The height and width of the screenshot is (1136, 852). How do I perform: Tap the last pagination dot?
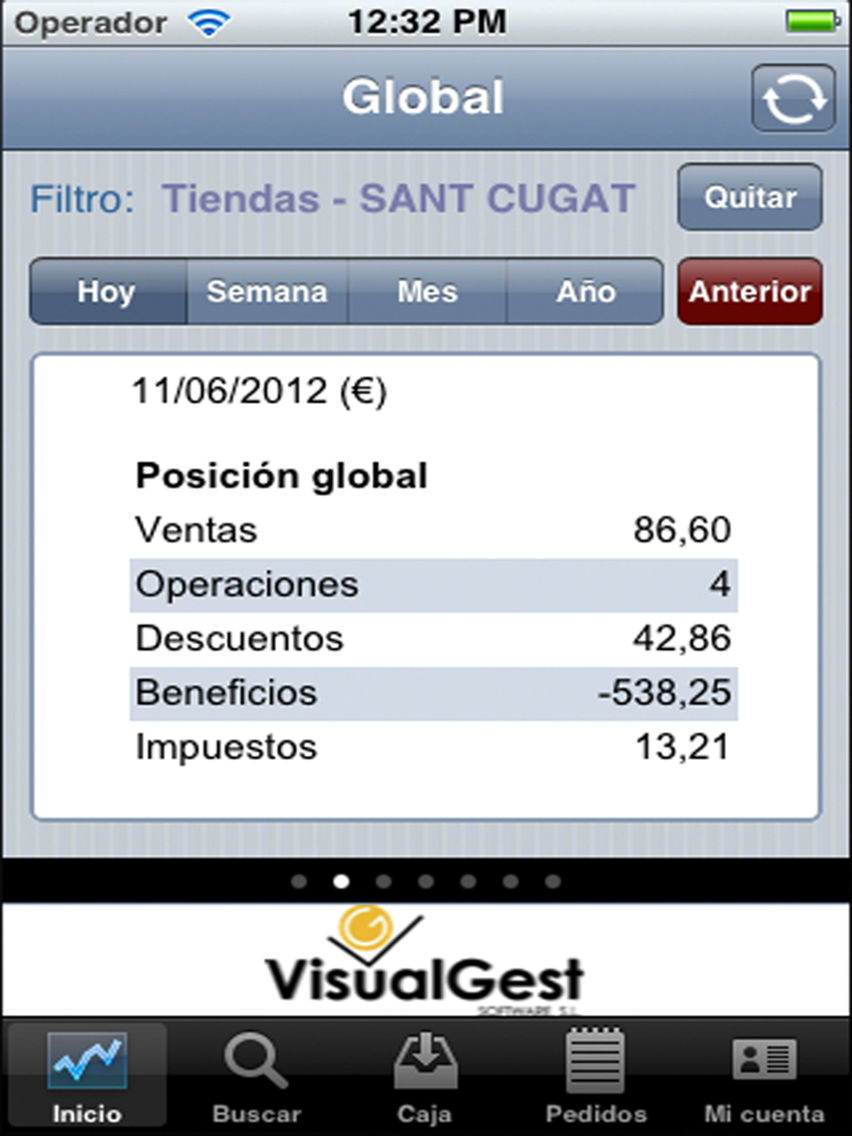tap(553, 882)
